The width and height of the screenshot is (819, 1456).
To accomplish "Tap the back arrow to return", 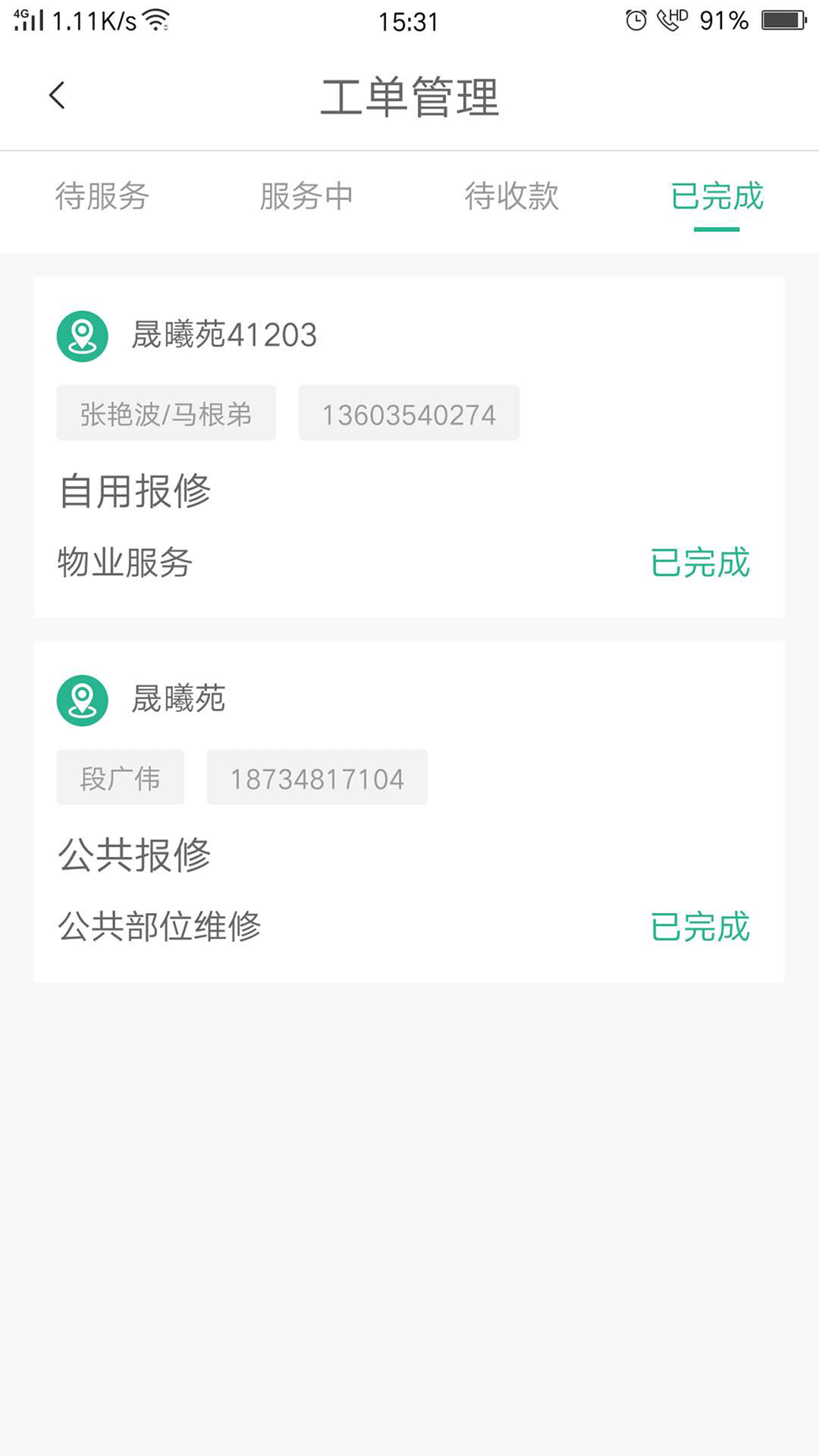I will pyautogui.click(x=57, y=96).
